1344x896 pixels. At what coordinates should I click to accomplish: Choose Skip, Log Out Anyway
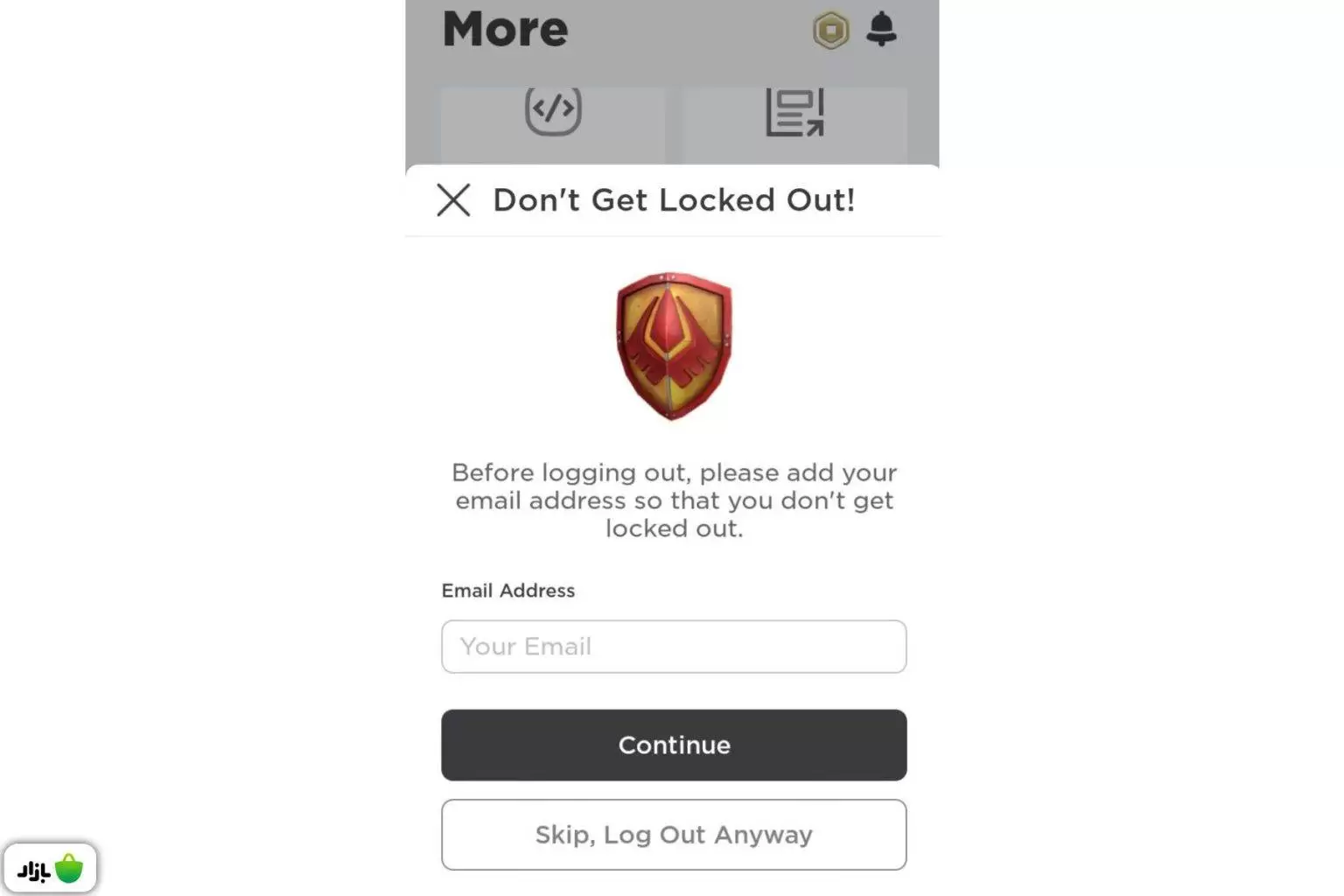[673, 835]
